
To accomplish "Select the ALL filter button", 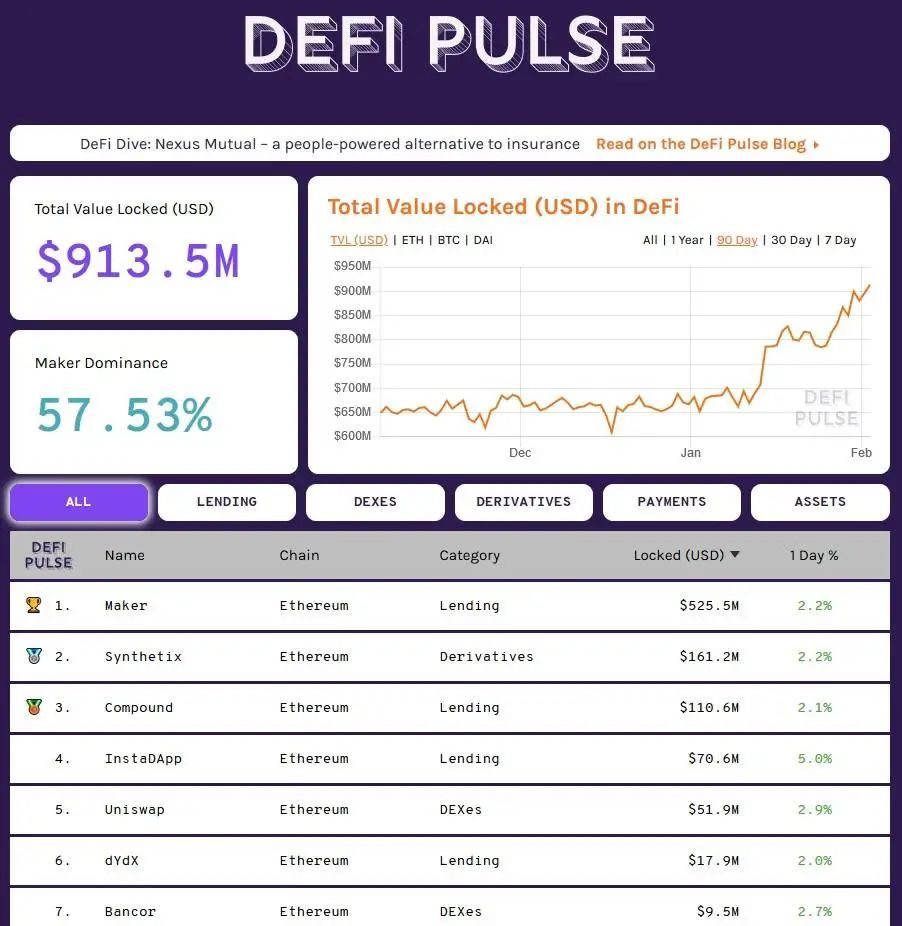I will pos(78,502).
